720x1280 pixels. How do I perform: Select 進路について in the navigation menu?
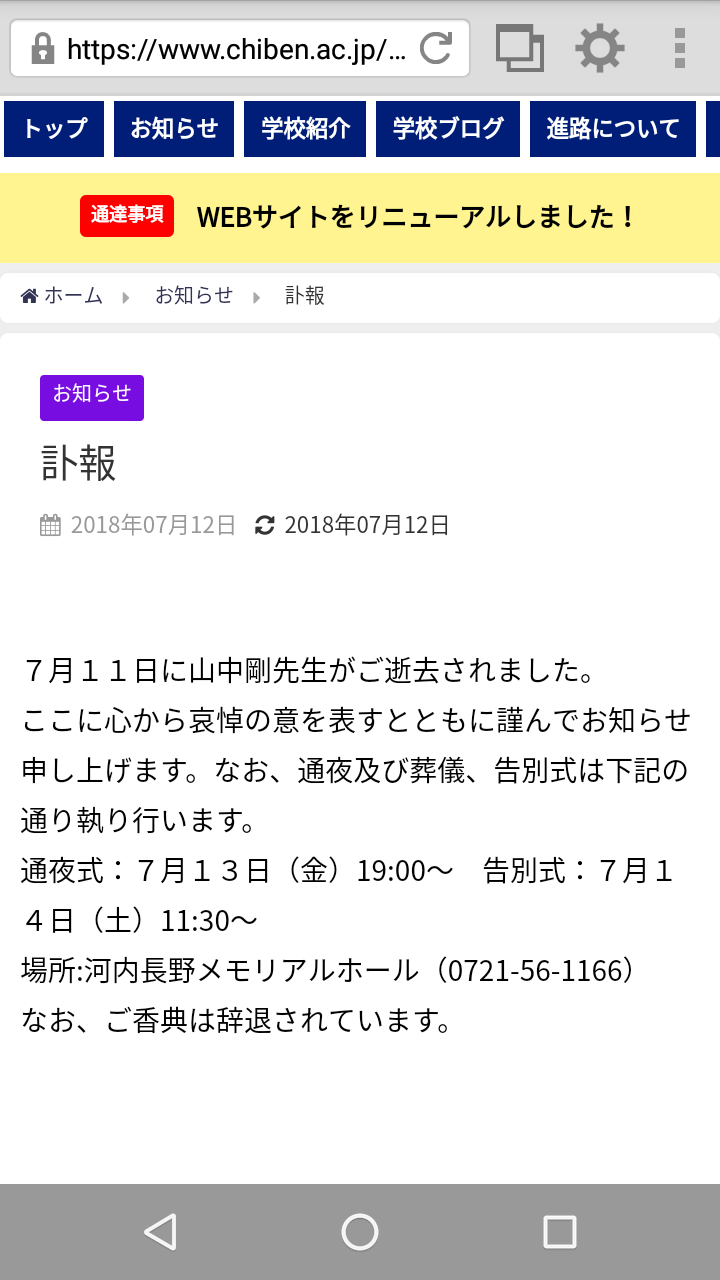point(613,129)
